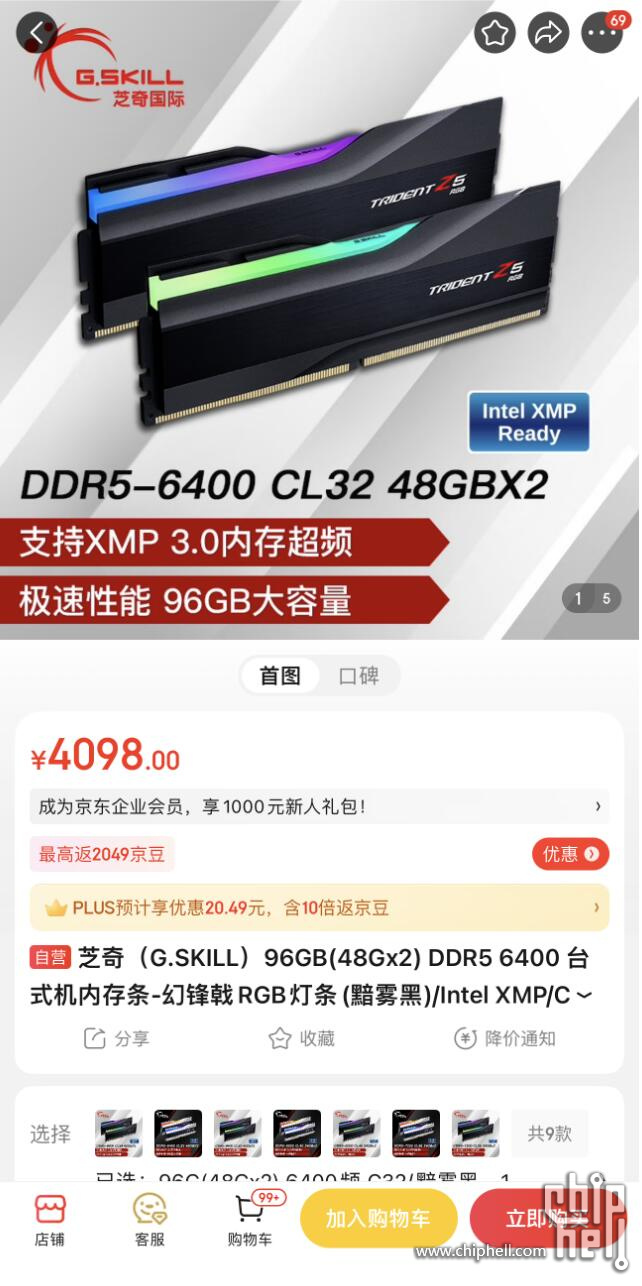
Task: Select the first variant thumbnail in 选择
Action: [x=118, y=1134]
